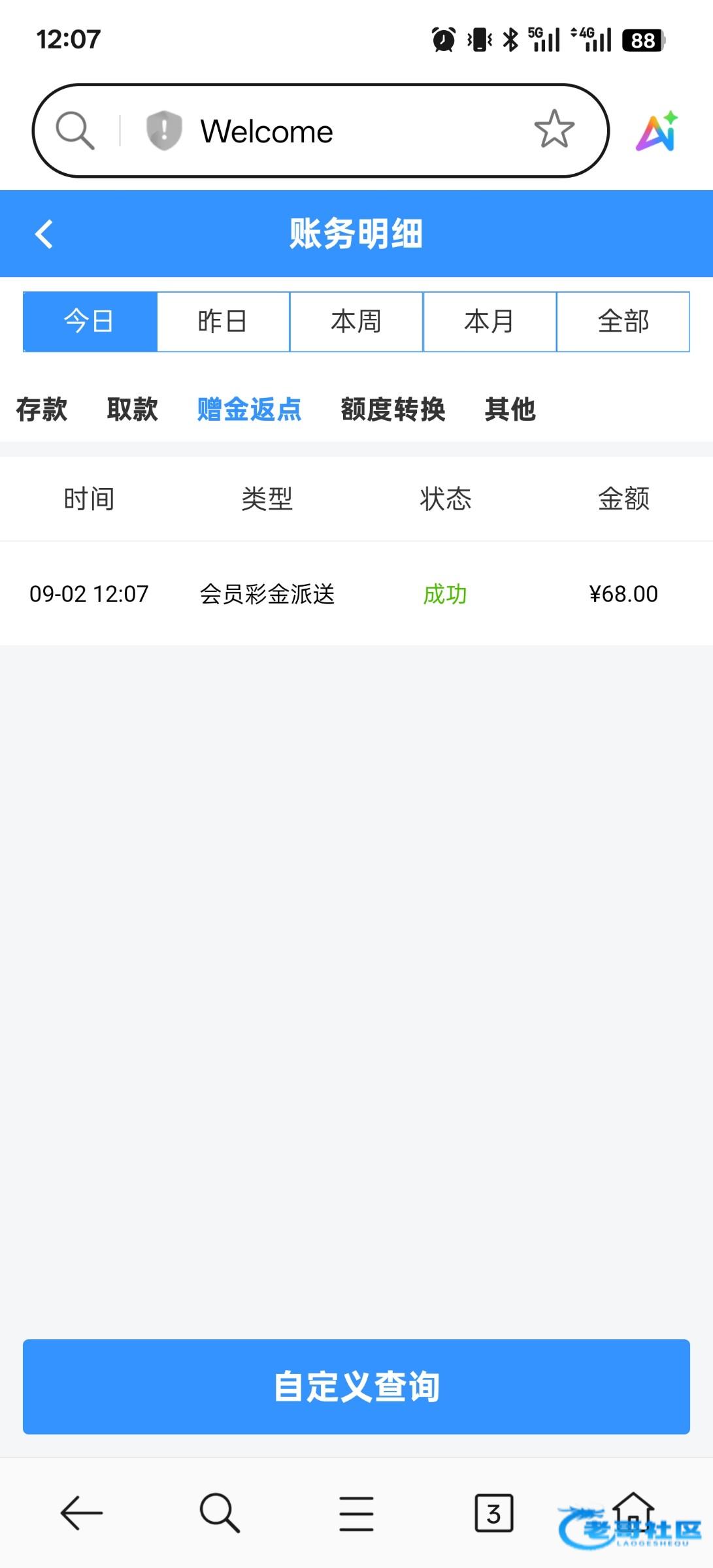The width and height of the screenshot is (713, 1568).
Task: Bookmark this page with the star icon
Action: click(554, 129)
